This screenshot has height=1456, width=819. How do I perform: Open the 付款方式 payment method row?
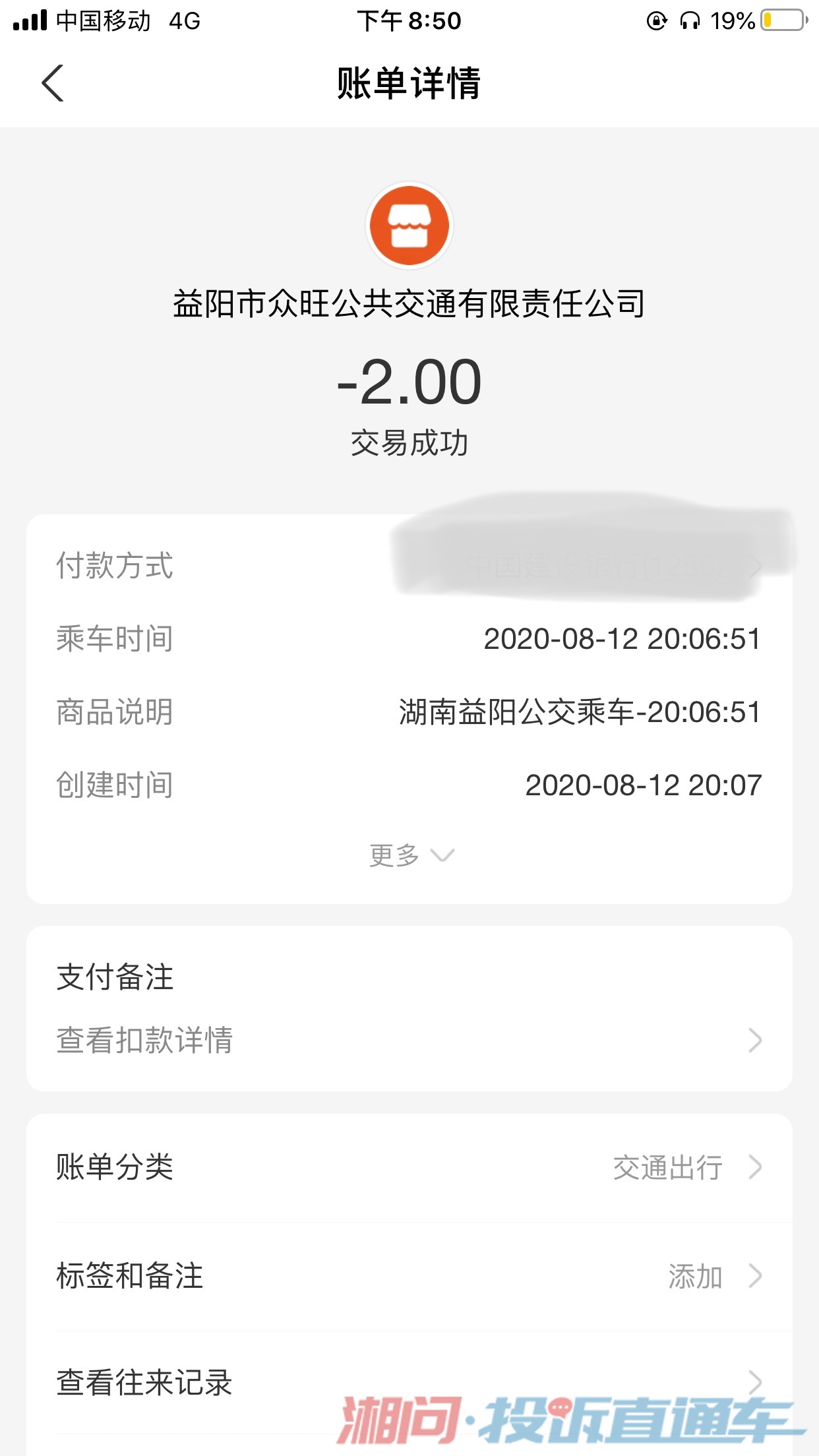(409, 566)
